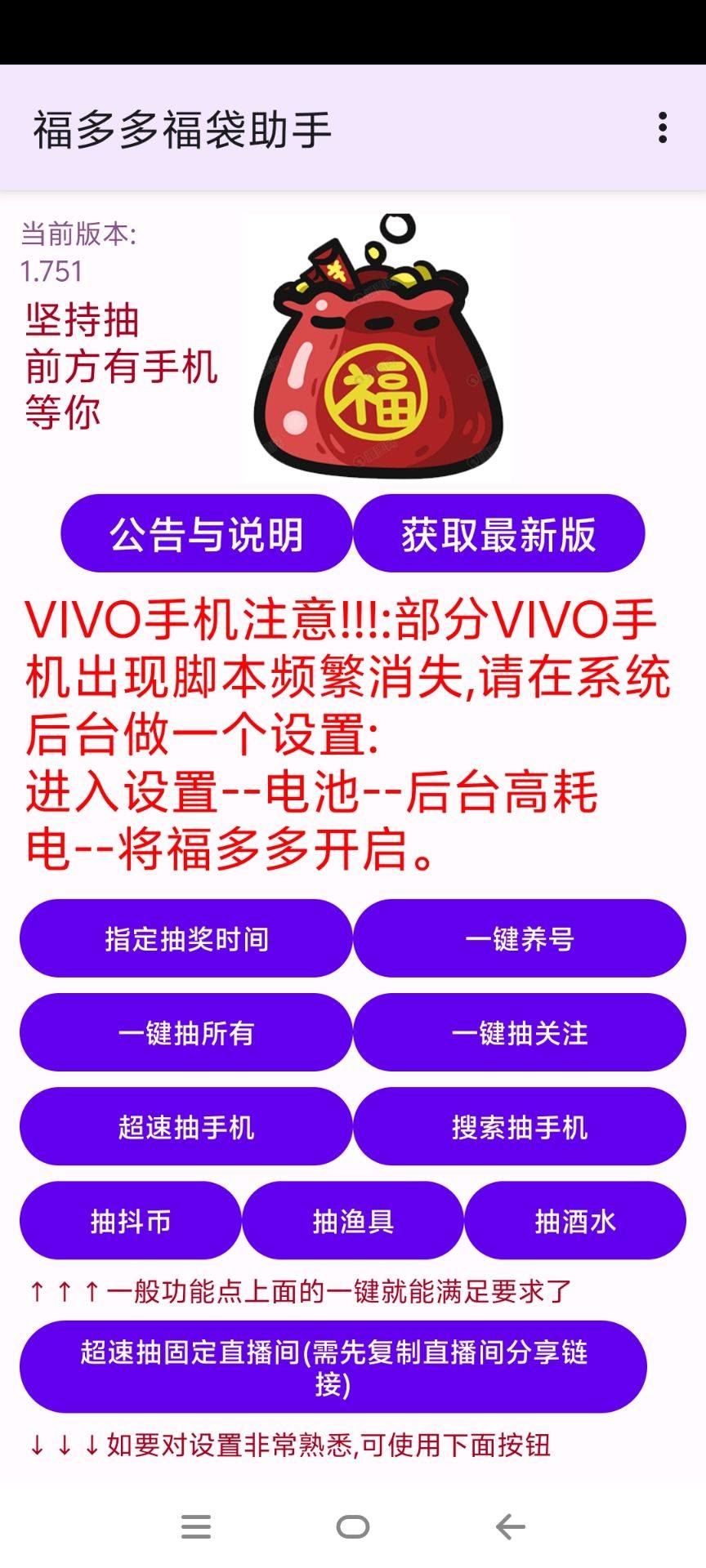This screenshot has height=1568, width=706.
Task: Get the latest version via 获取最新版
Action: point(499,535)
